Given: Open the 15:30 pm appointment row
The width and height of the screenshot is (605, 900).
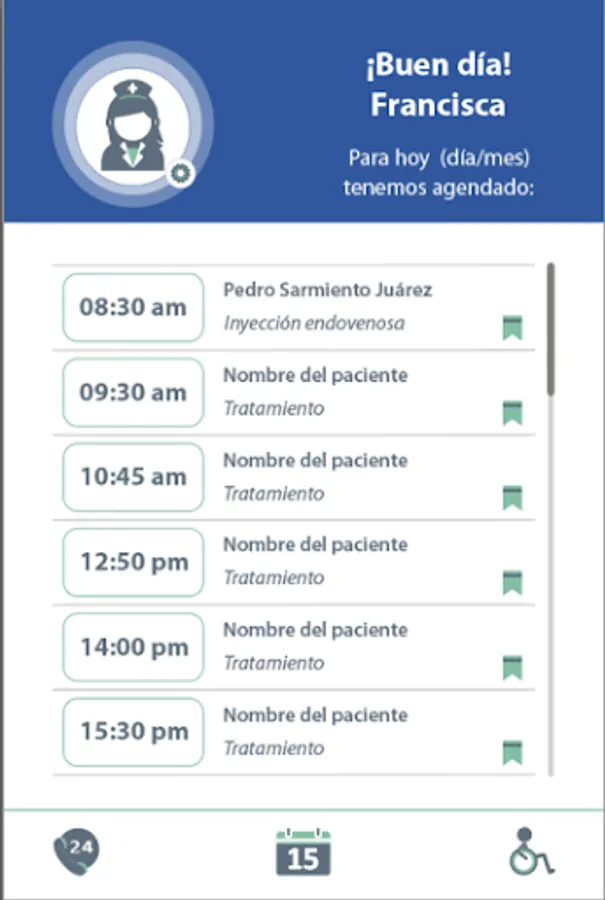Looking at the screenshot, I should tap(294, 732).
